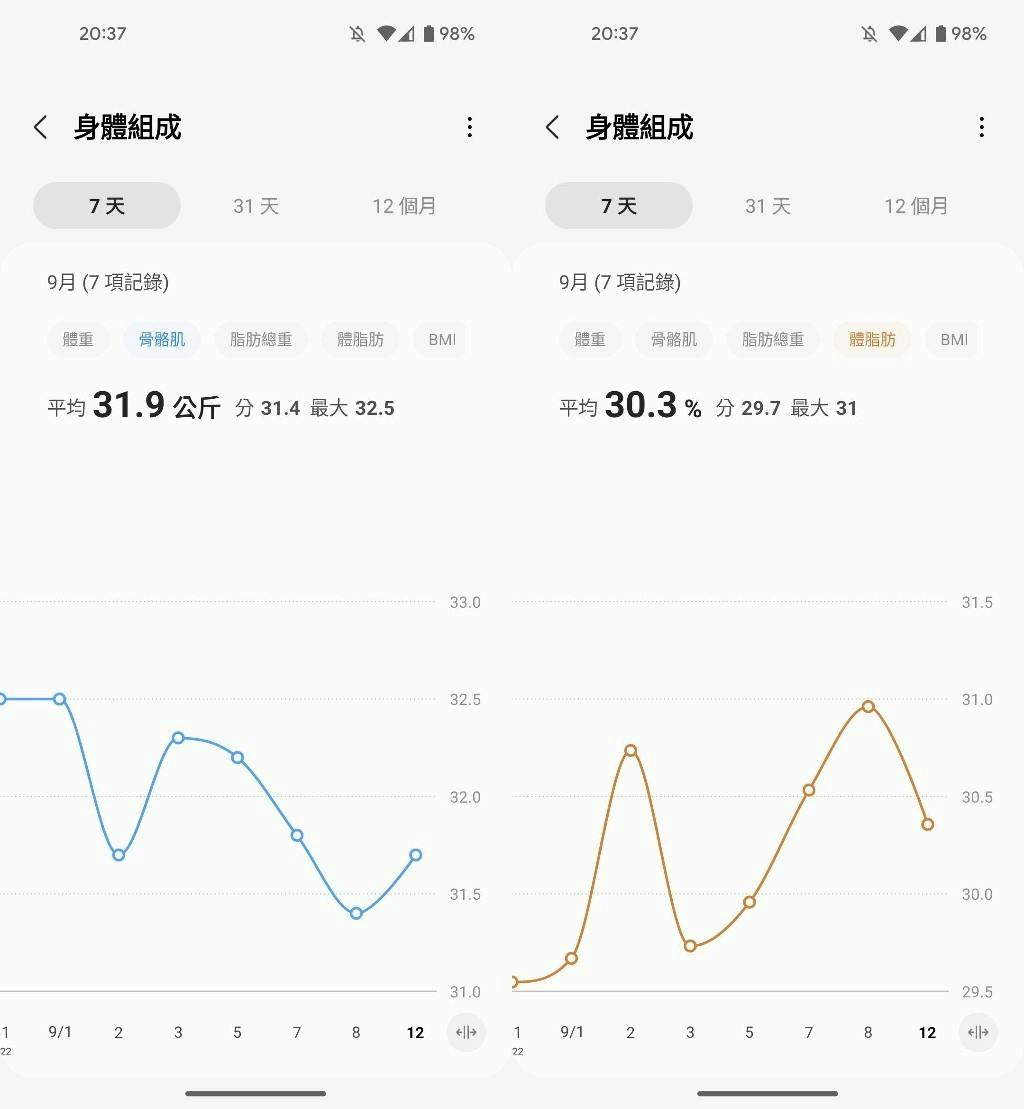Switch to 31 天 tab on left screen
The image size is (1024, 1109).
(256, 206)
